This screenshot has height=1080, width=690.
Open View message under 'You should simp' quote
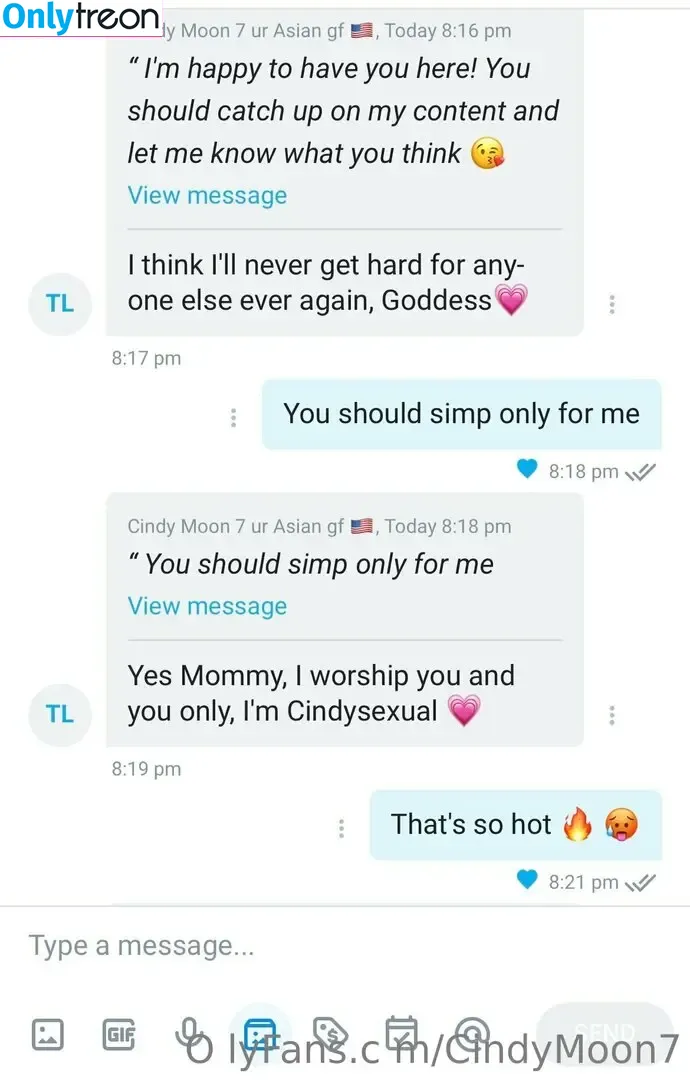[207, 606]
